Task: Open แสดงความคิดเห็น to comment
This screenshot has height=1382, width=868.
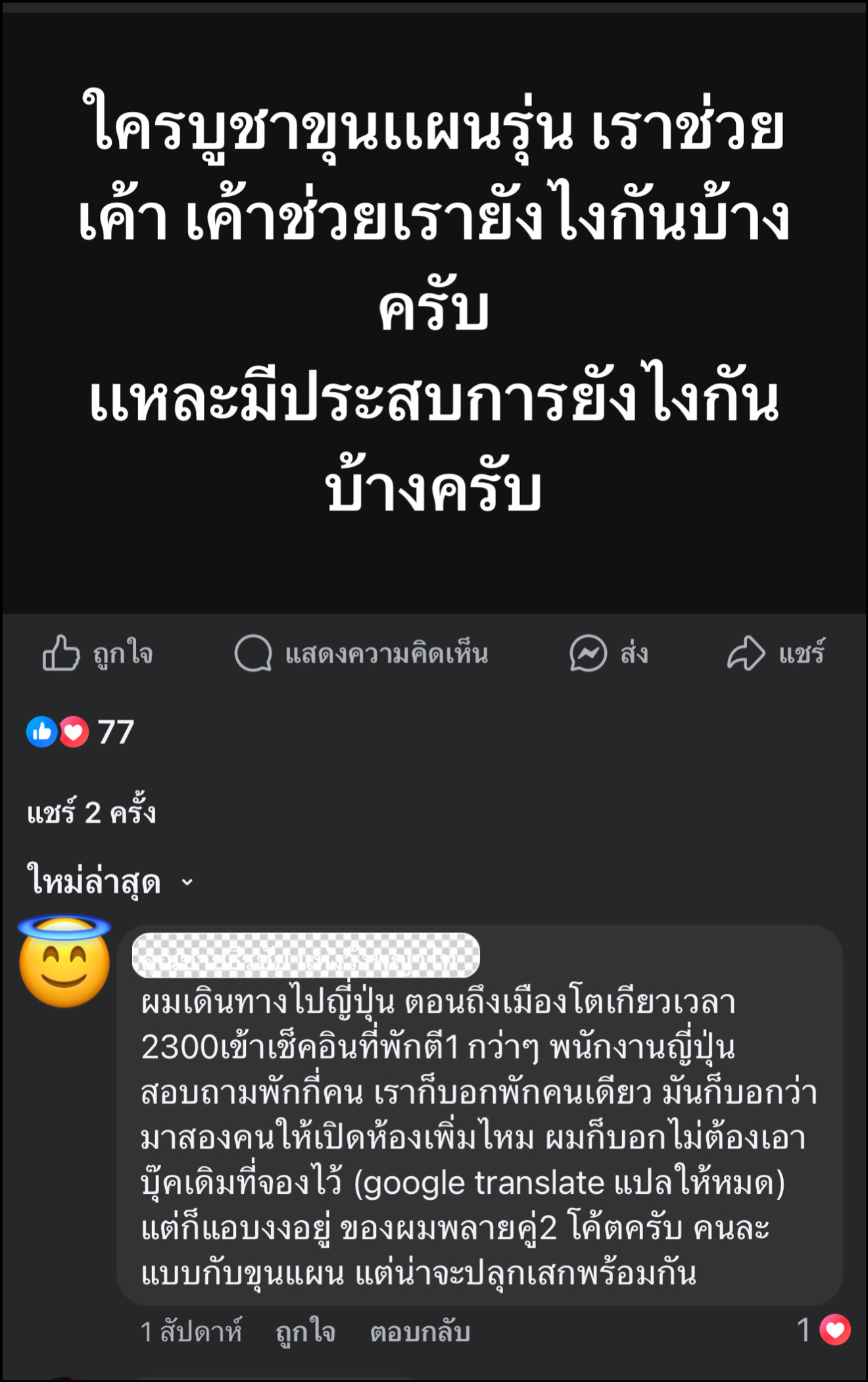Action: (x=362, y=653)
